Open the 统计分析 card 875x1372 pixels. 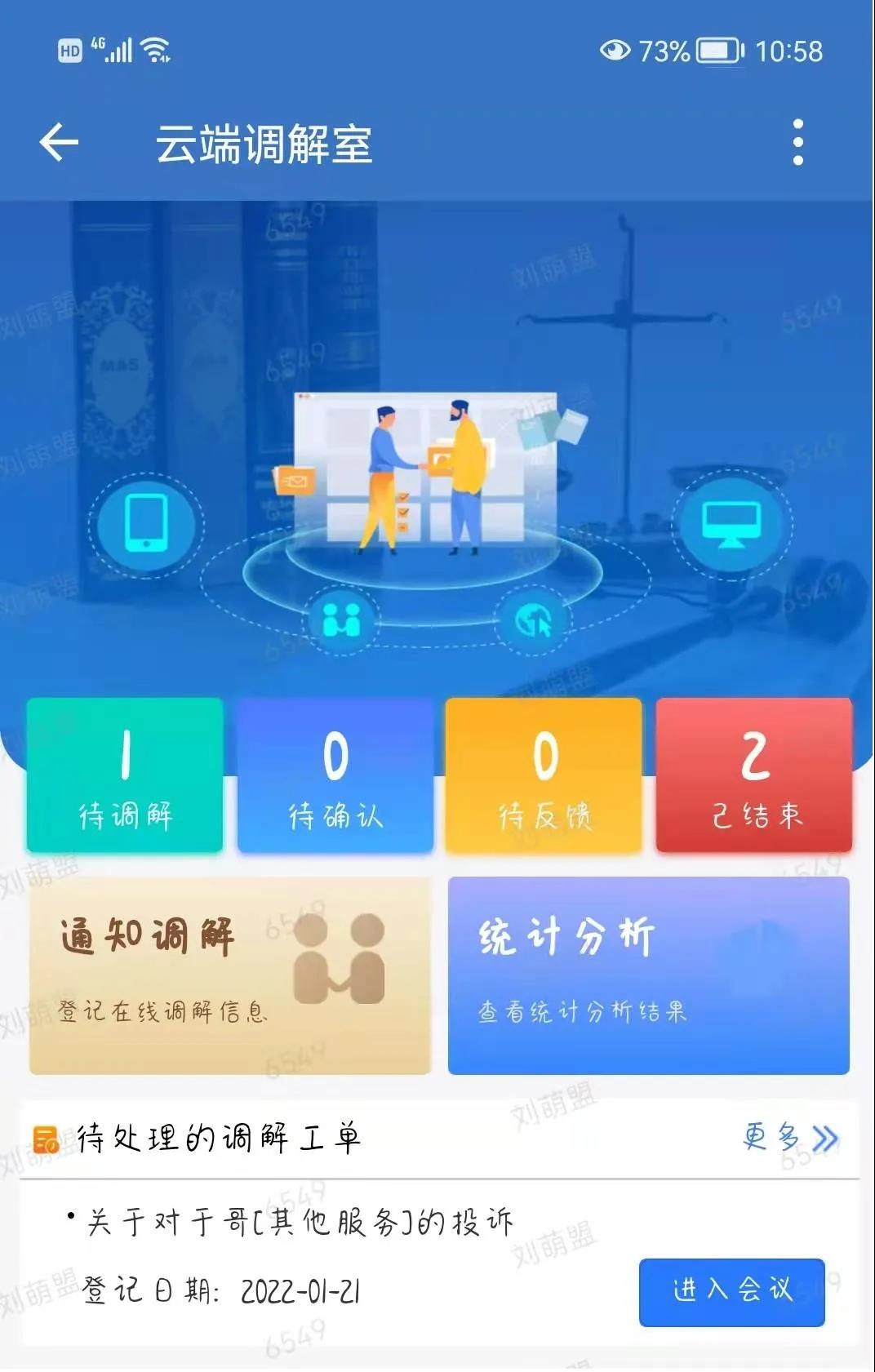point(649,975)
